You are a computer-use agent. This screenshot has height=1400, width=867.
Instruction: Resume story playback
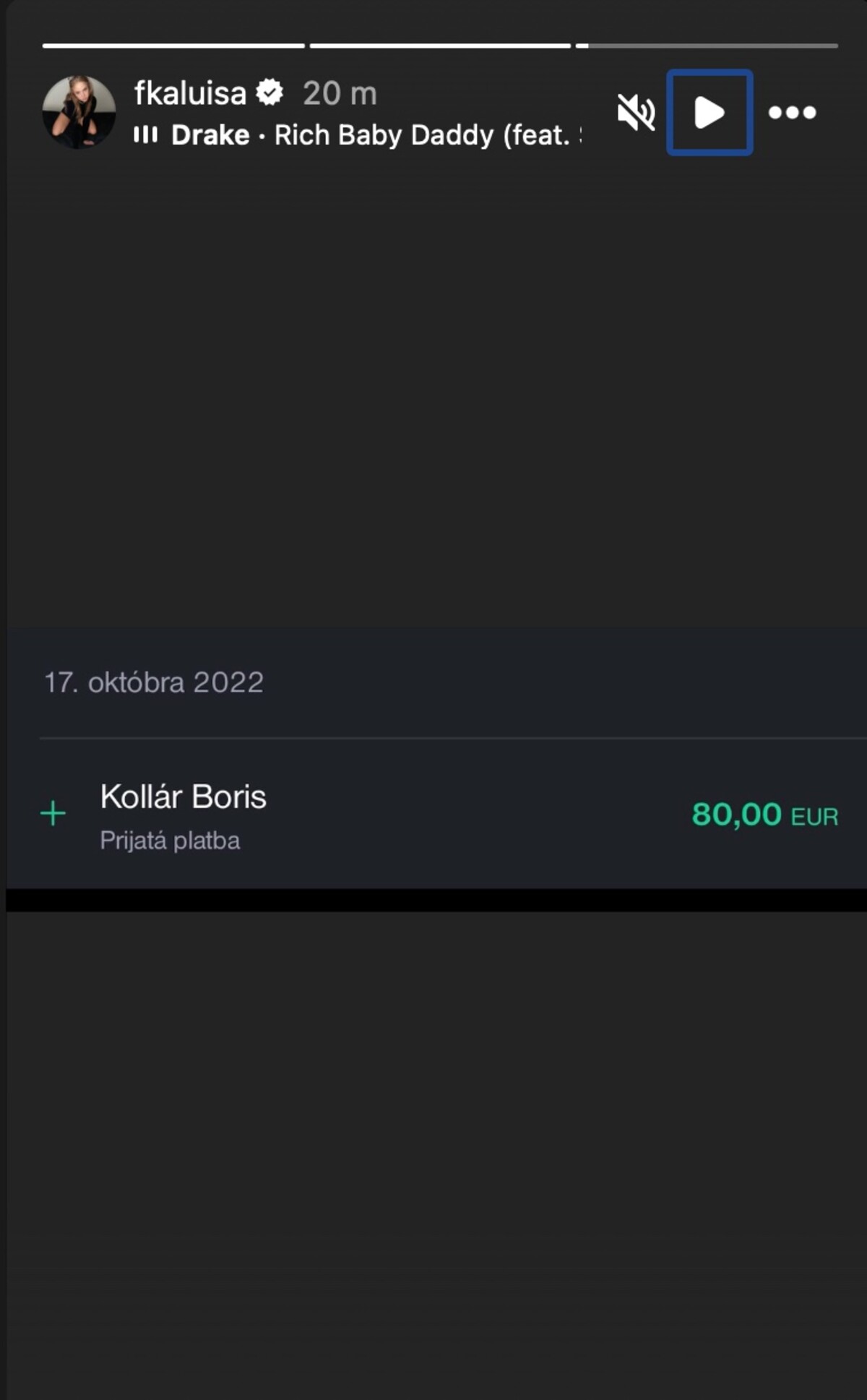click(709, 113)
